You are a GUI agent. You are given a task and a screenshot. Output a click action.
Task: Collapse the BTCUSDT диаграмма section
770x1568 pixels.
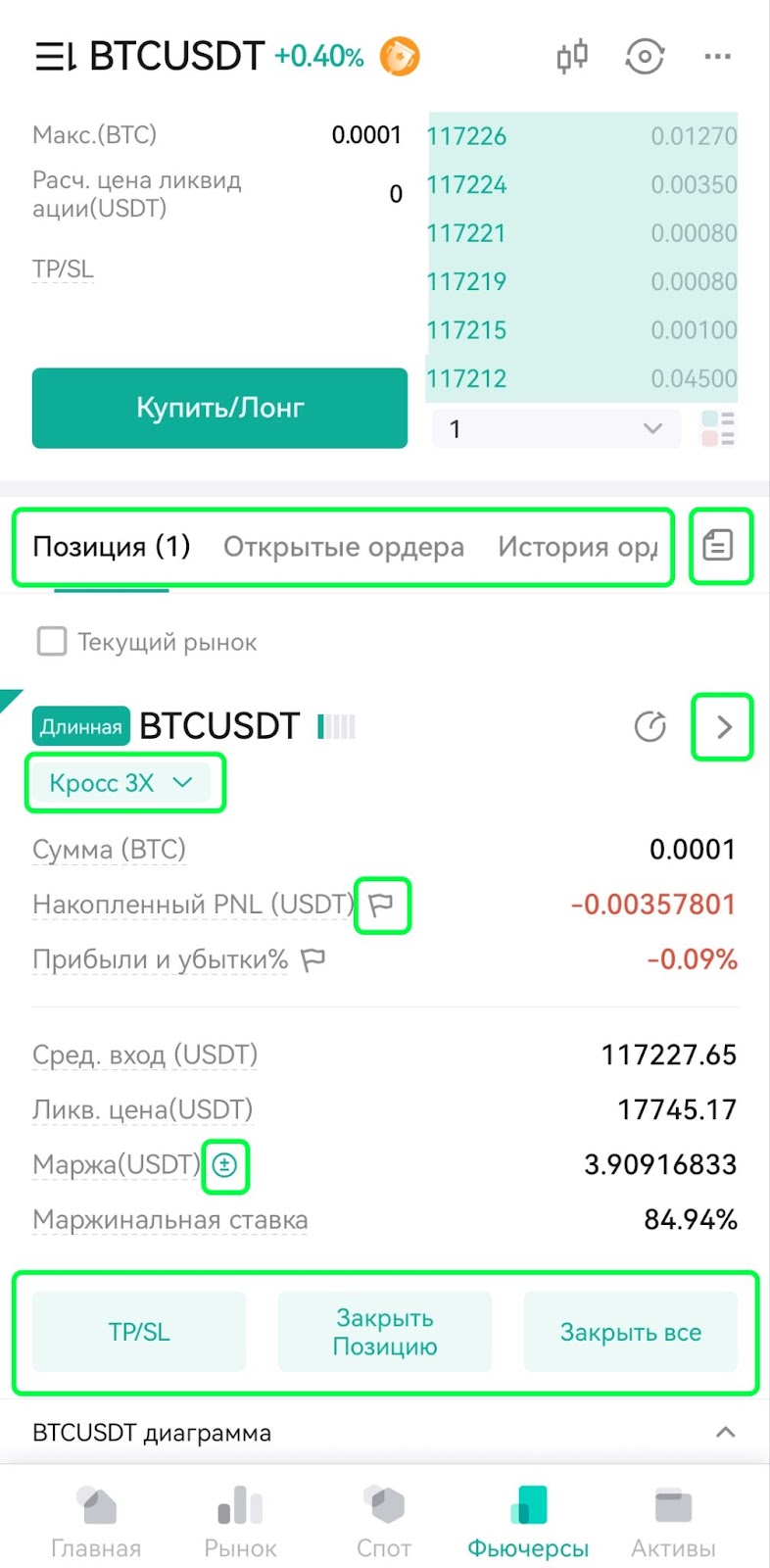pos(725,1433)
